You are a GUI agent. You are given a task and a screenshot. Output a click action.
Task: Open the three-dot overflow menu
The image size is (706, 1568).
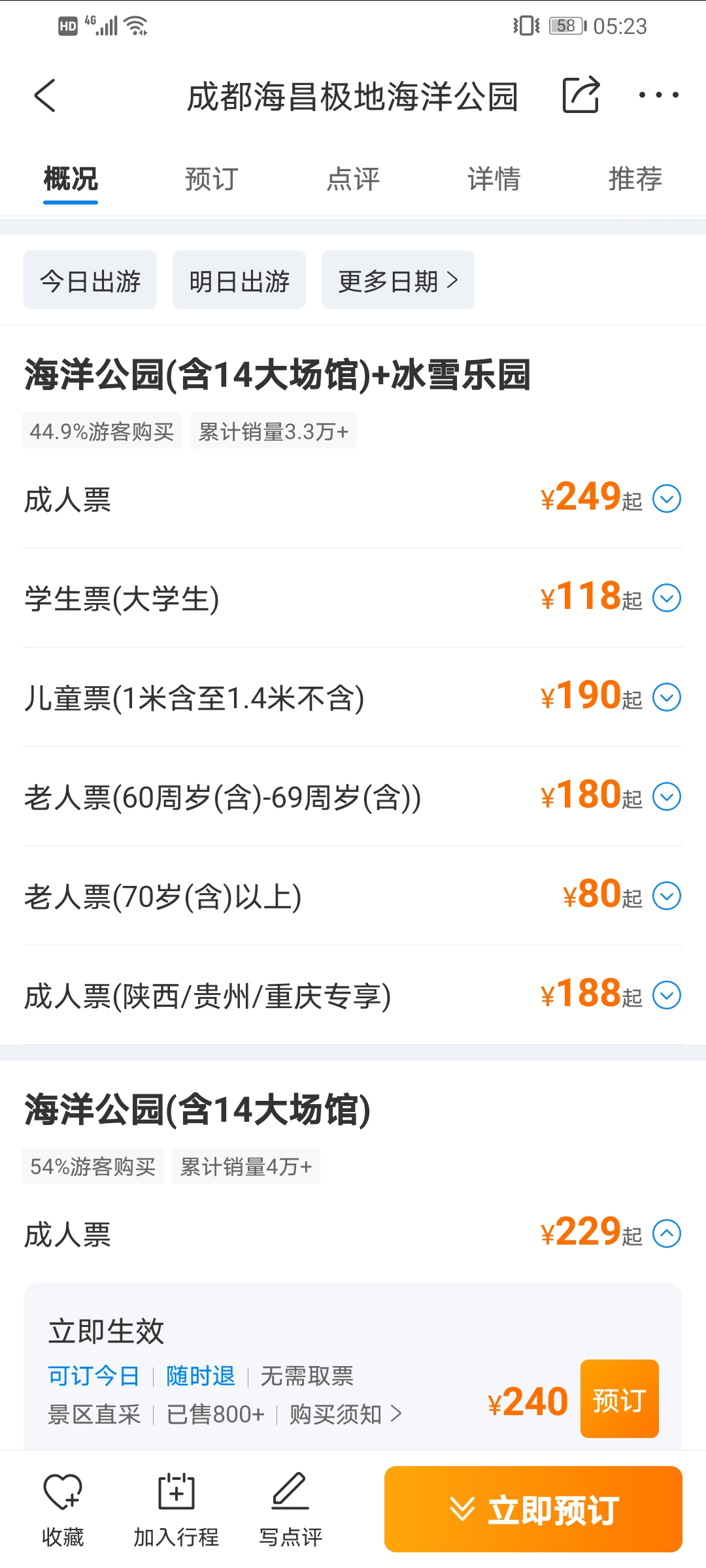pos(658,95)
